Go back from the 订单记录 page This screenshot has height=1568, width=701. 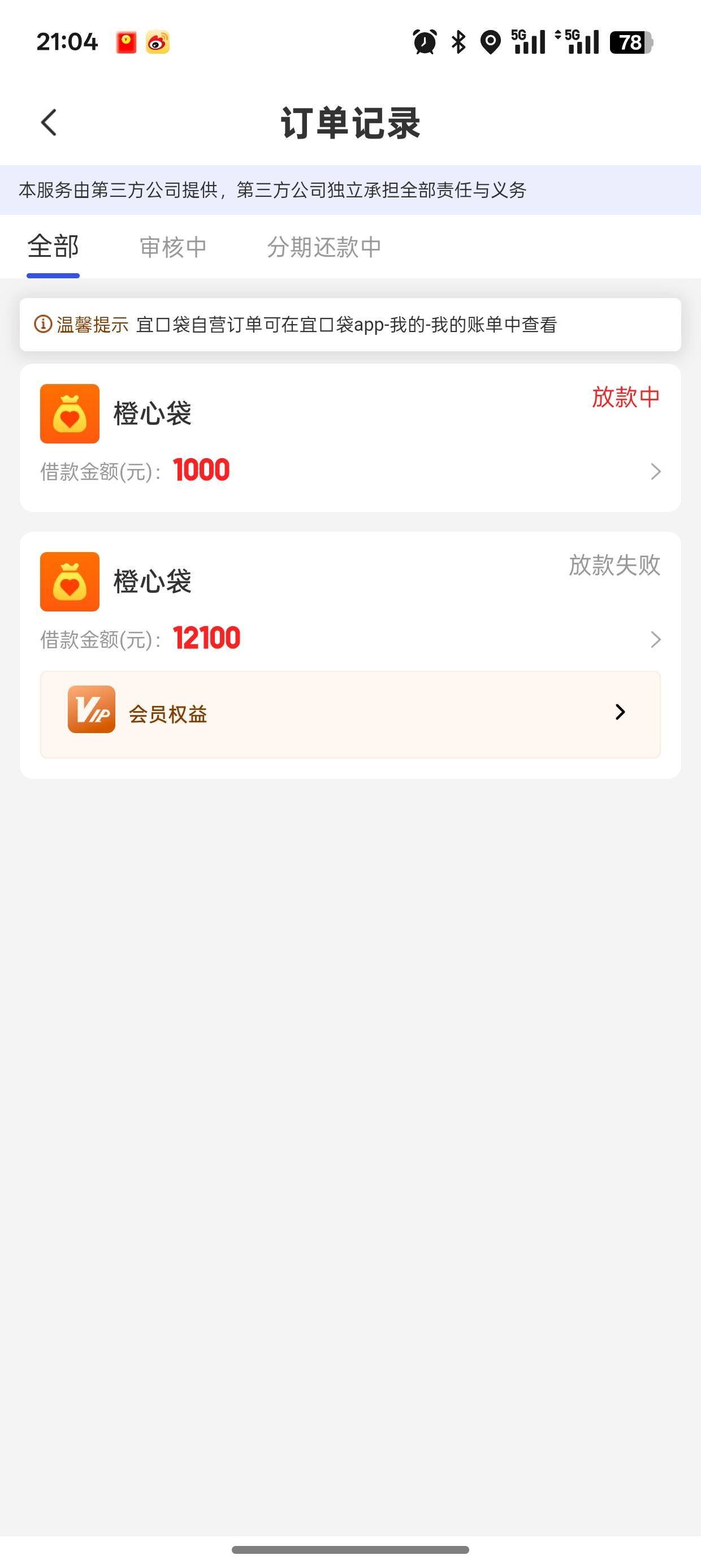coord(49,123)
